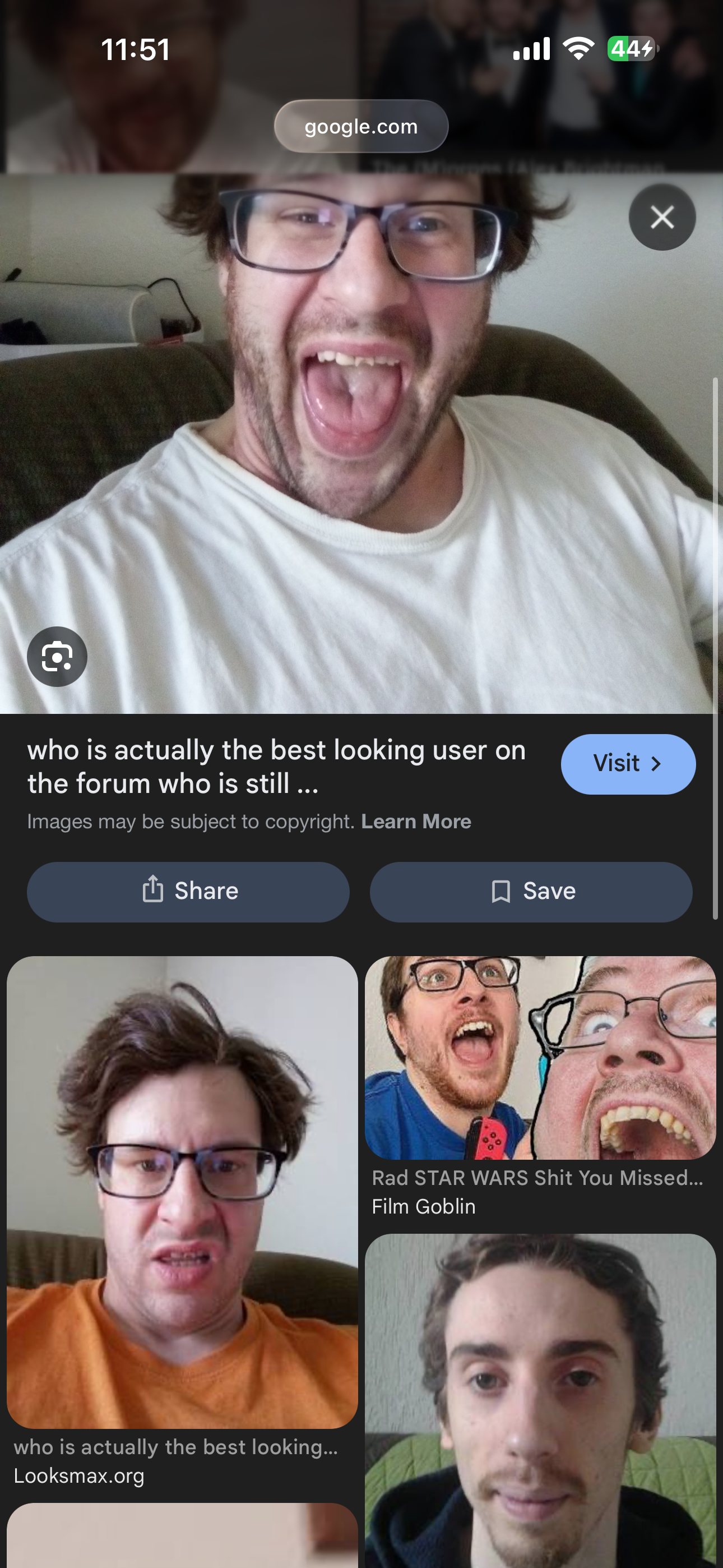Tap the Visit button
Image resolution: width=723 pixels, height=1568 pixels.
628,763
